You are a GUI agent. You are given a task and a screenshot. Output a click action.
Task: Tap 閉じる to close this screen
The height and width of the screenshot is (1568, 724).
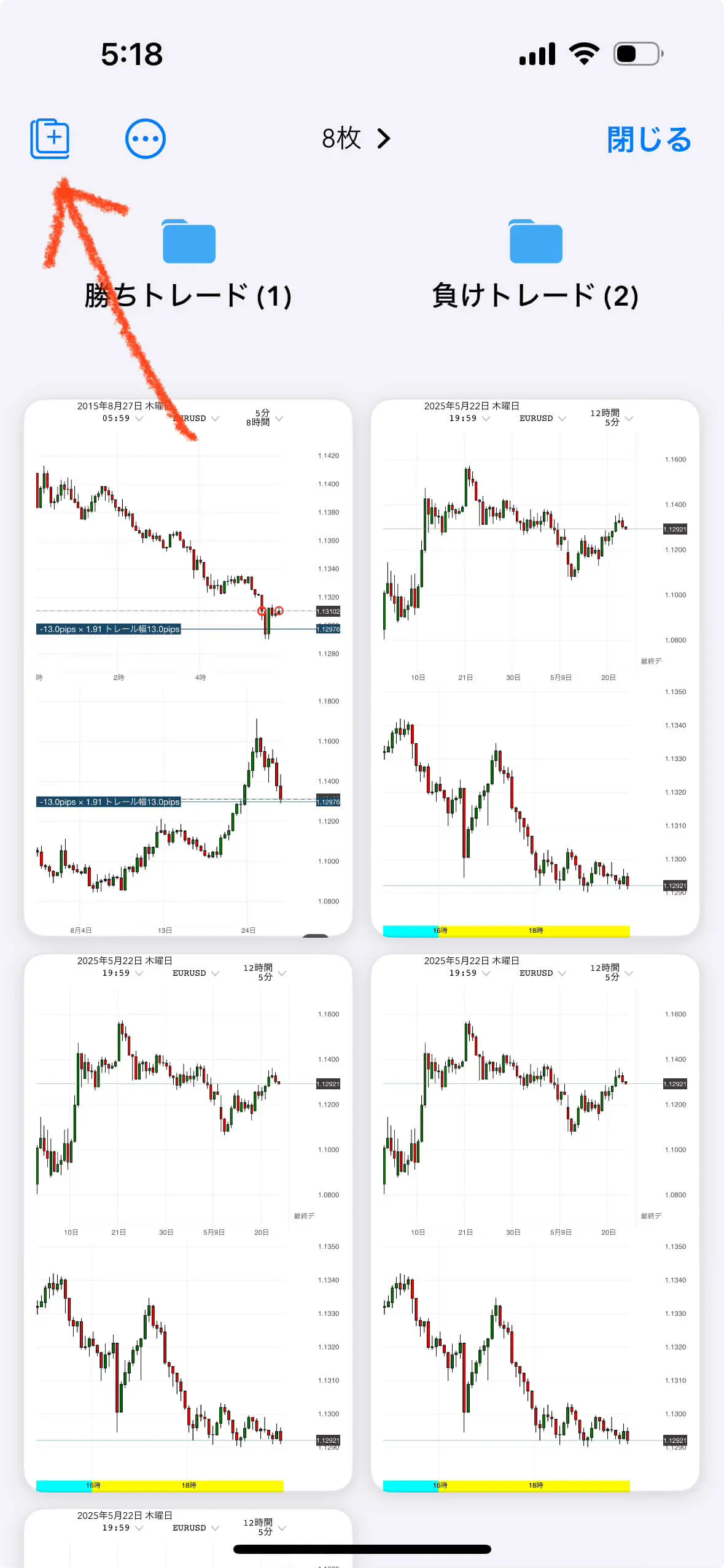pos(649,139)
